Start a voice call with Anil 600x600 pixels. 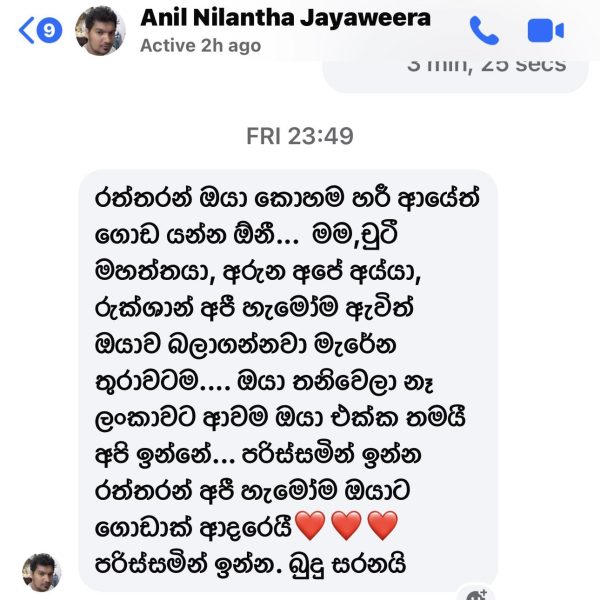(484, 32)
